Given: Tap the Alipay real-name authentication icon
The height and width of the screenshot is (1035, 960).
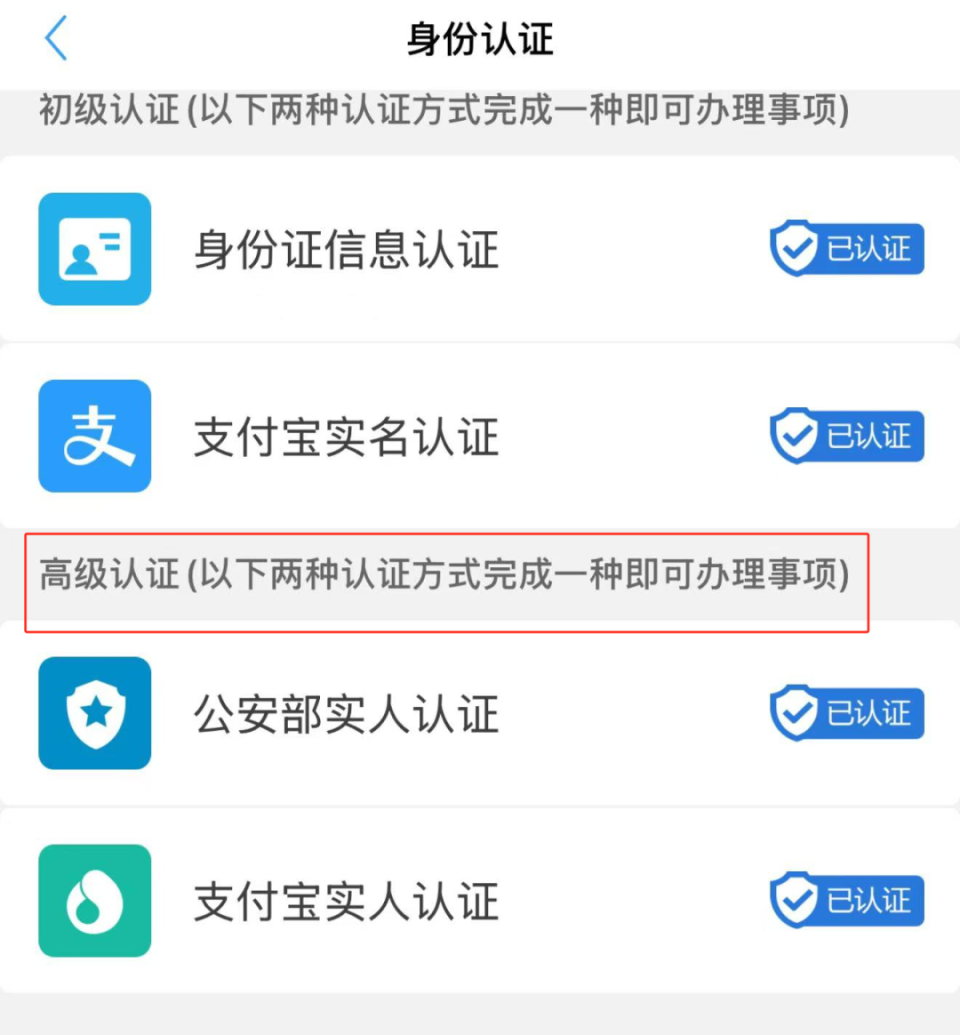Looking at the screenshot, I should tap(94, 436).
